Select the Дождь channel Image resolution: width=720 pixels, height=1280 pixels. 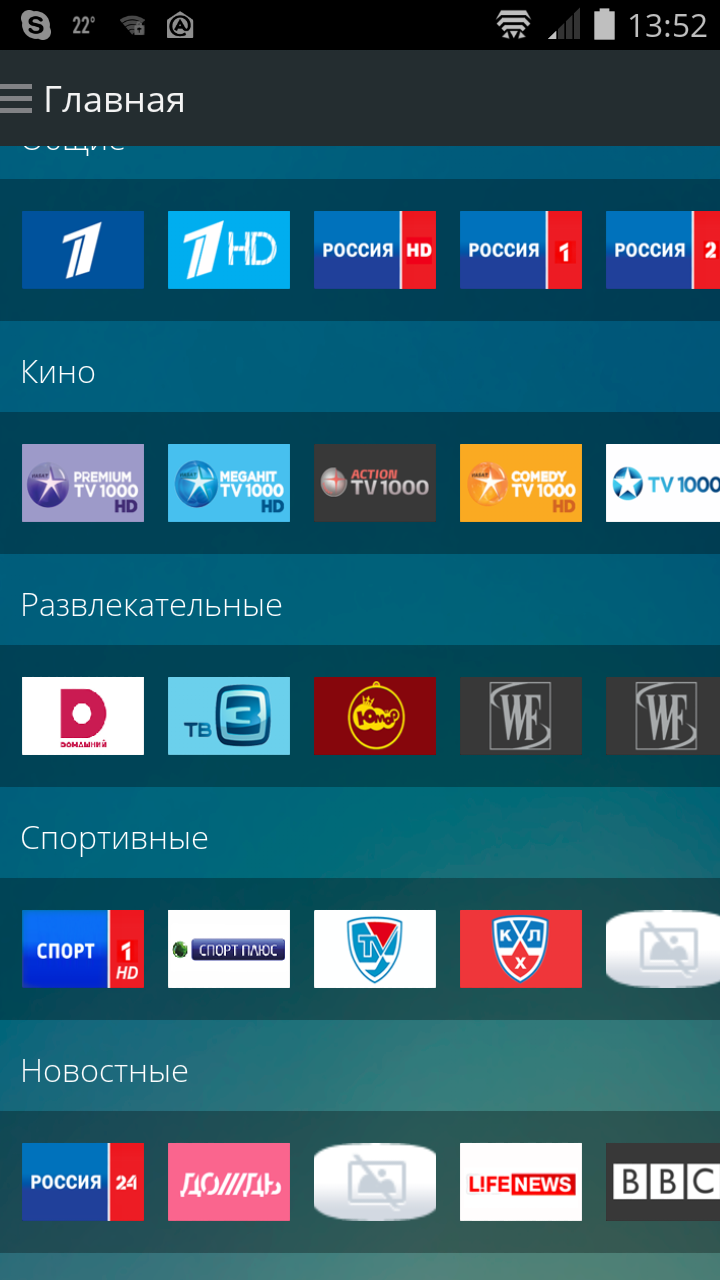tap(229, 1182)
